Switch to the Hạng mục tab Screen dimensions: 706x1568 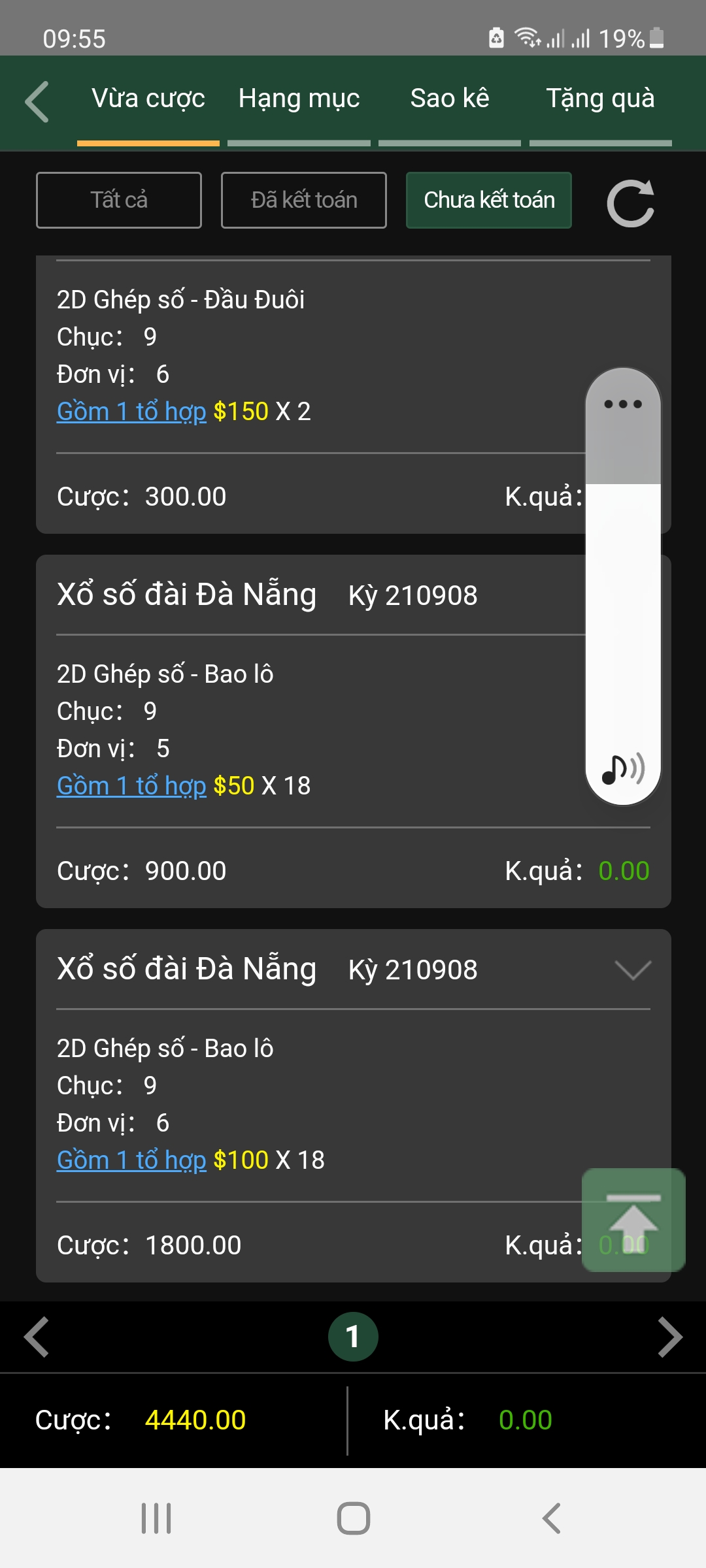[299, 99]
